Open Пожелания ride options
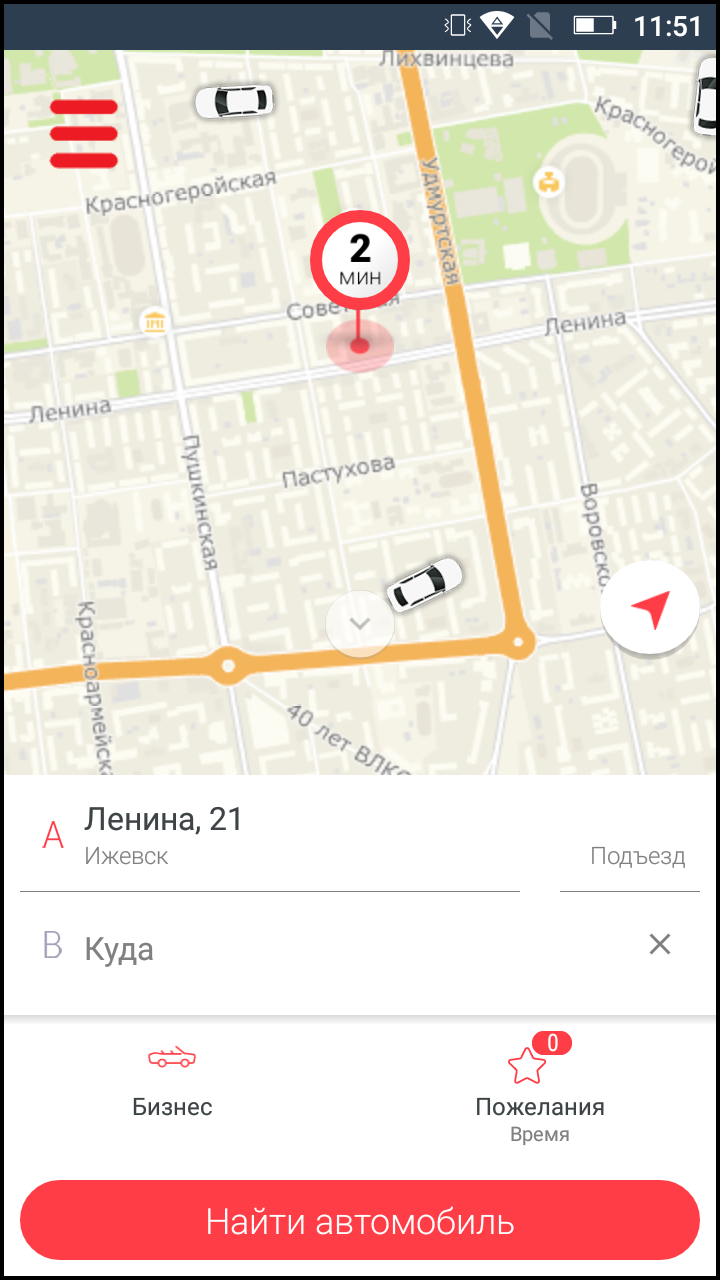This screenshot has width=720, height=1280. pos(540,1090)
